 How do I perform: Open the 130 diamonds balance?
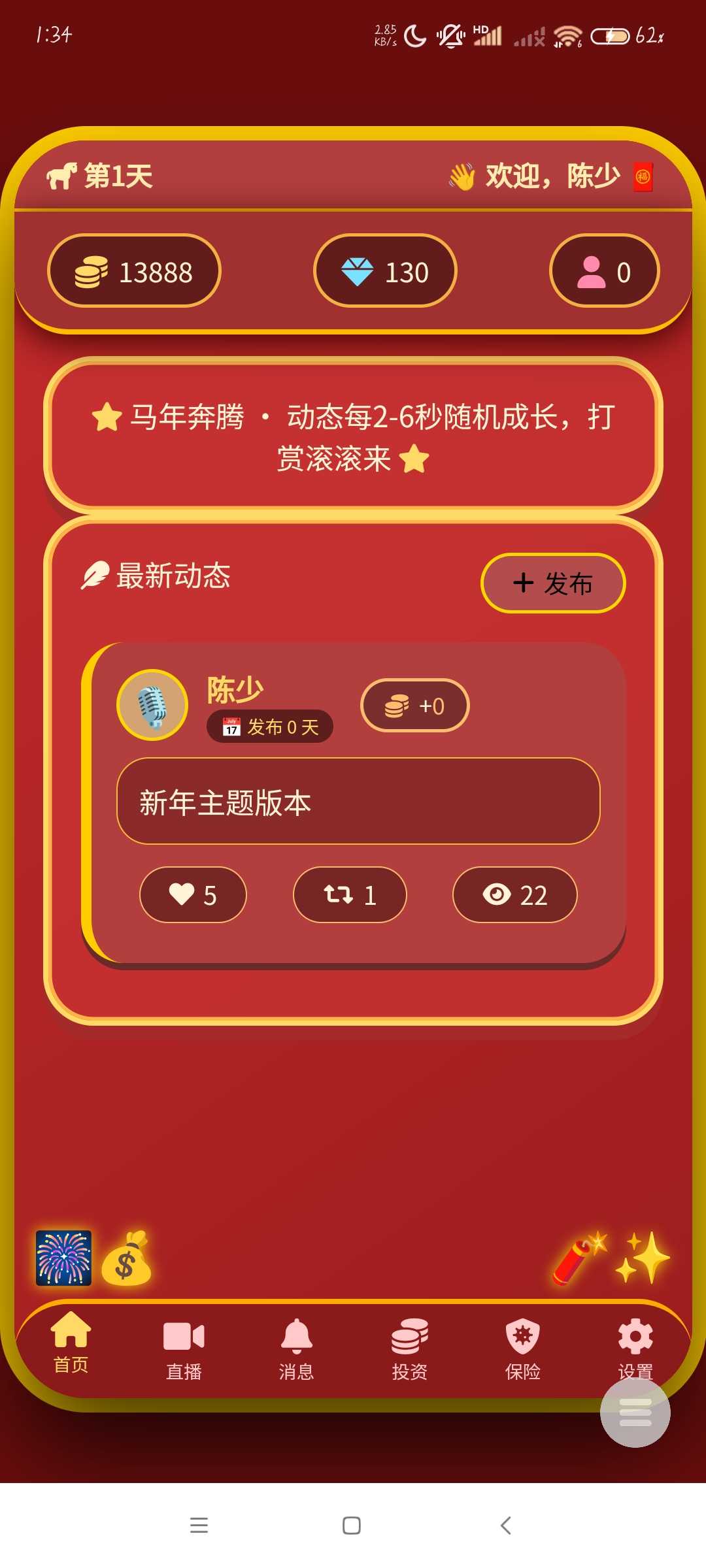(x=385, y=271)
